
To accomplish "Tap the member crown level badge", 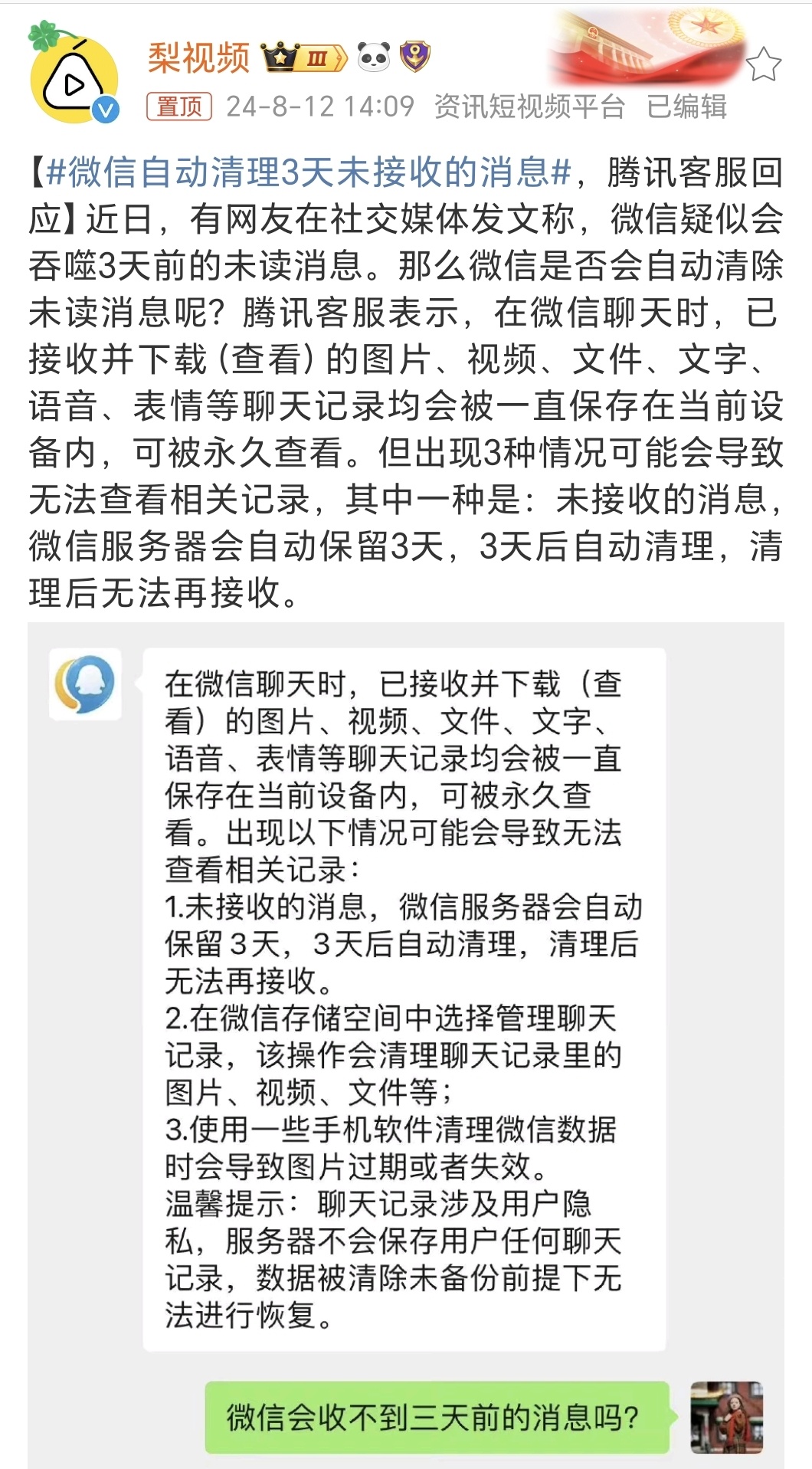I will (x=303, y=57).
